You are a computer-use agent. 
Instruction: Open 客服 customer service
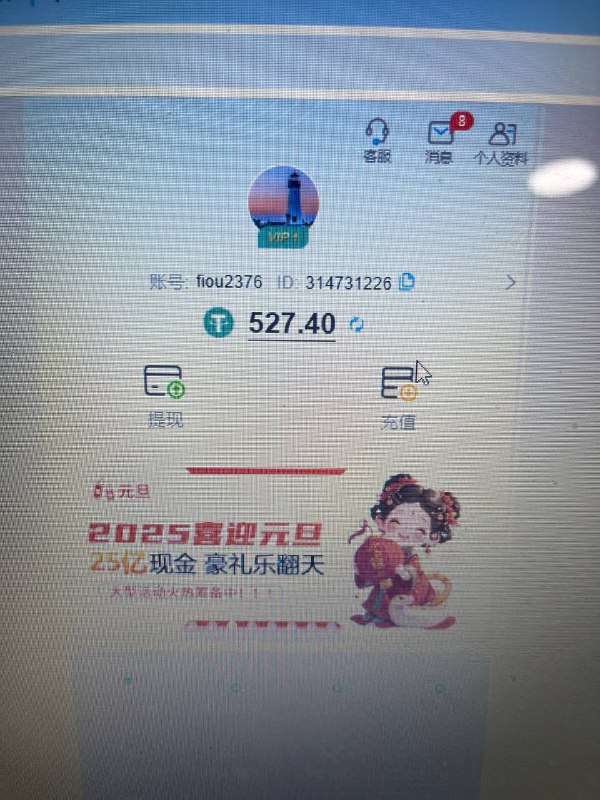(x=377, y=140)
